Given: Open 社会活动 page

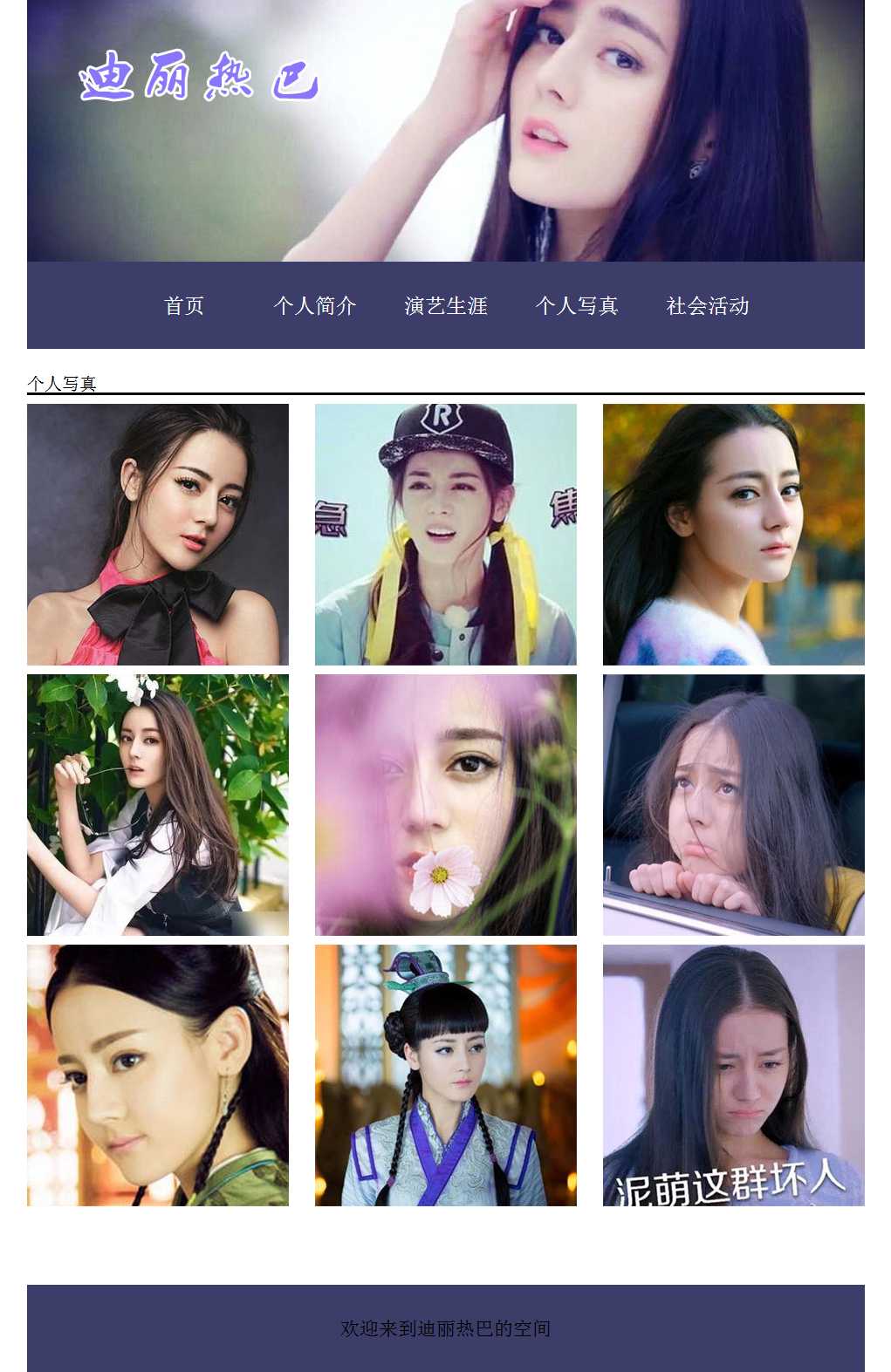Looking at the screenshot, I should click(708, 306).
